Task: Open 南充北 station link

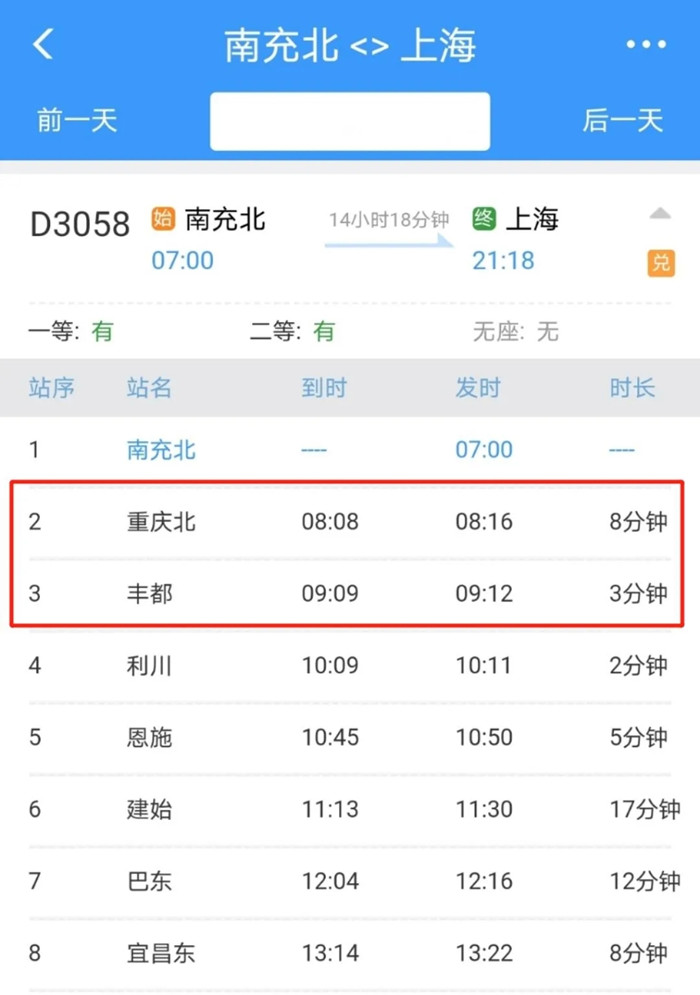Action: [x=161, y=450]
